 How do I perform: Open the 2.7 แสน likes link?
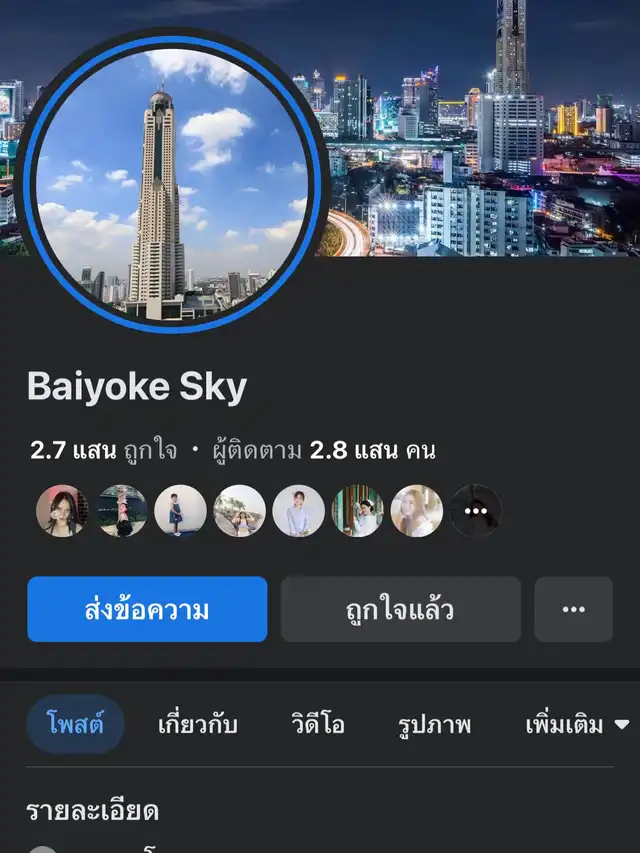pos(103,450)
